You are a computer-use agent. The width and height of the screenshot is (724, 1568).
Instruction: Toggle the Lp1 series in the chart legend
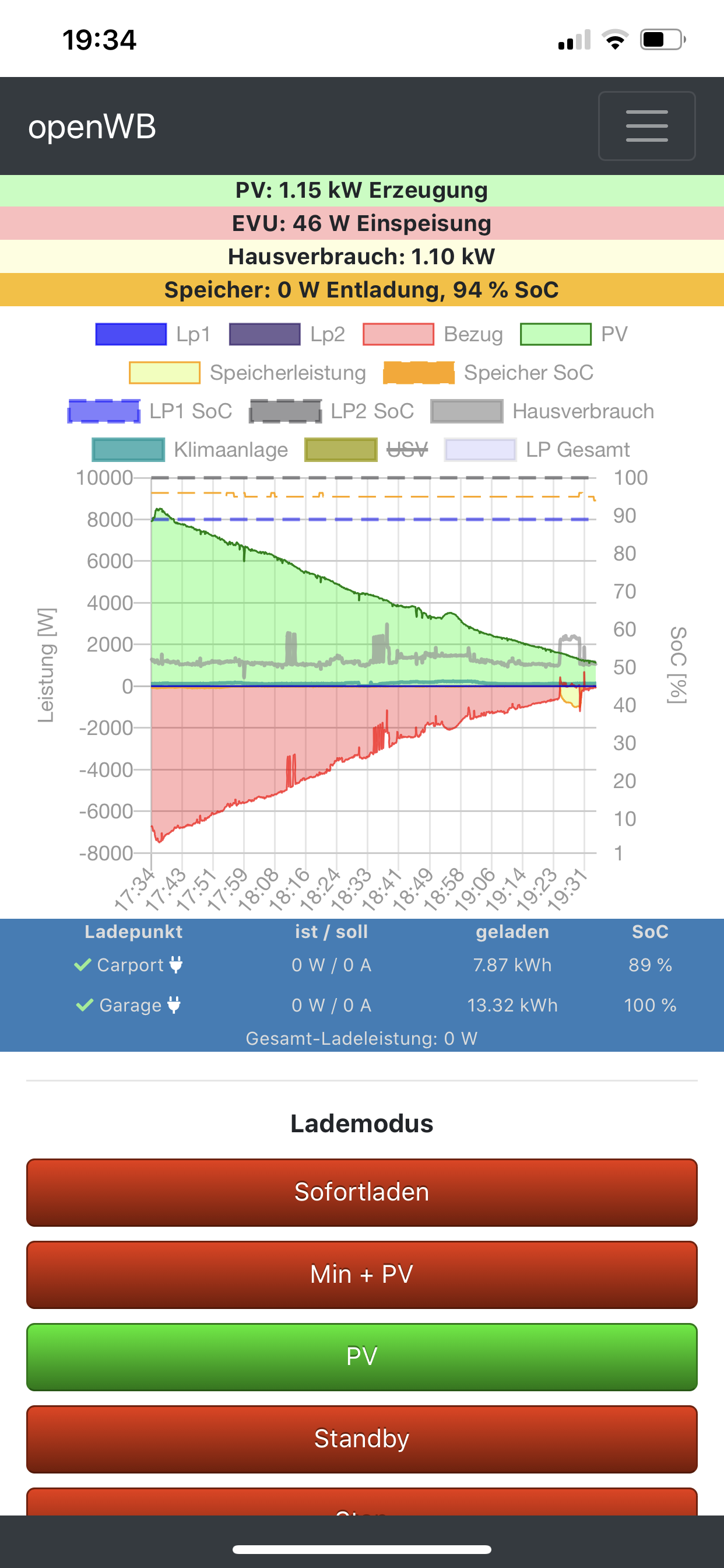click(x=153, y=334)
